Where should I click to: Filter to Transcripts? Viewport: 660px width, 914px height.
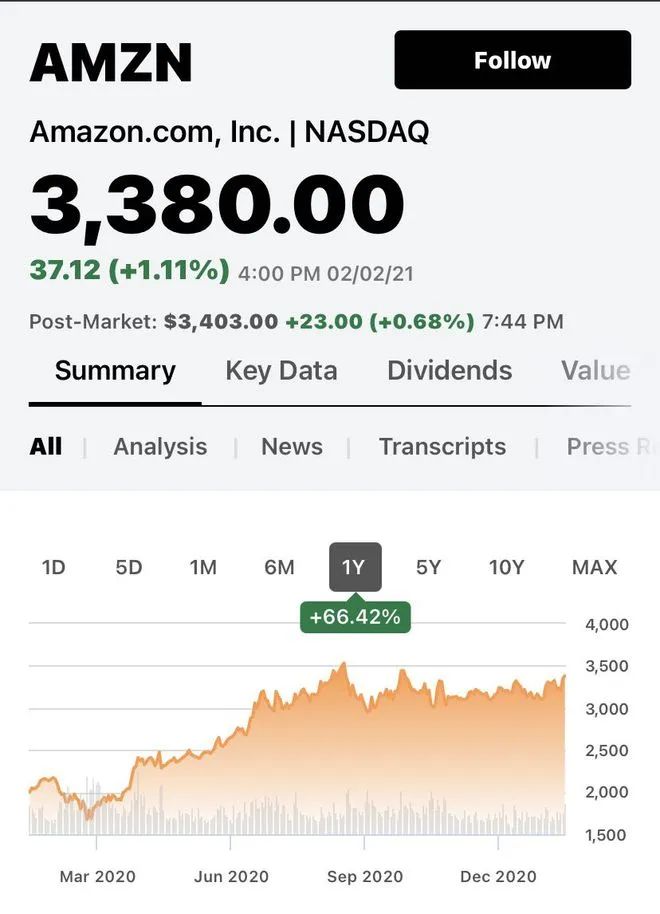pyautogui.click(x=442, y=447)
